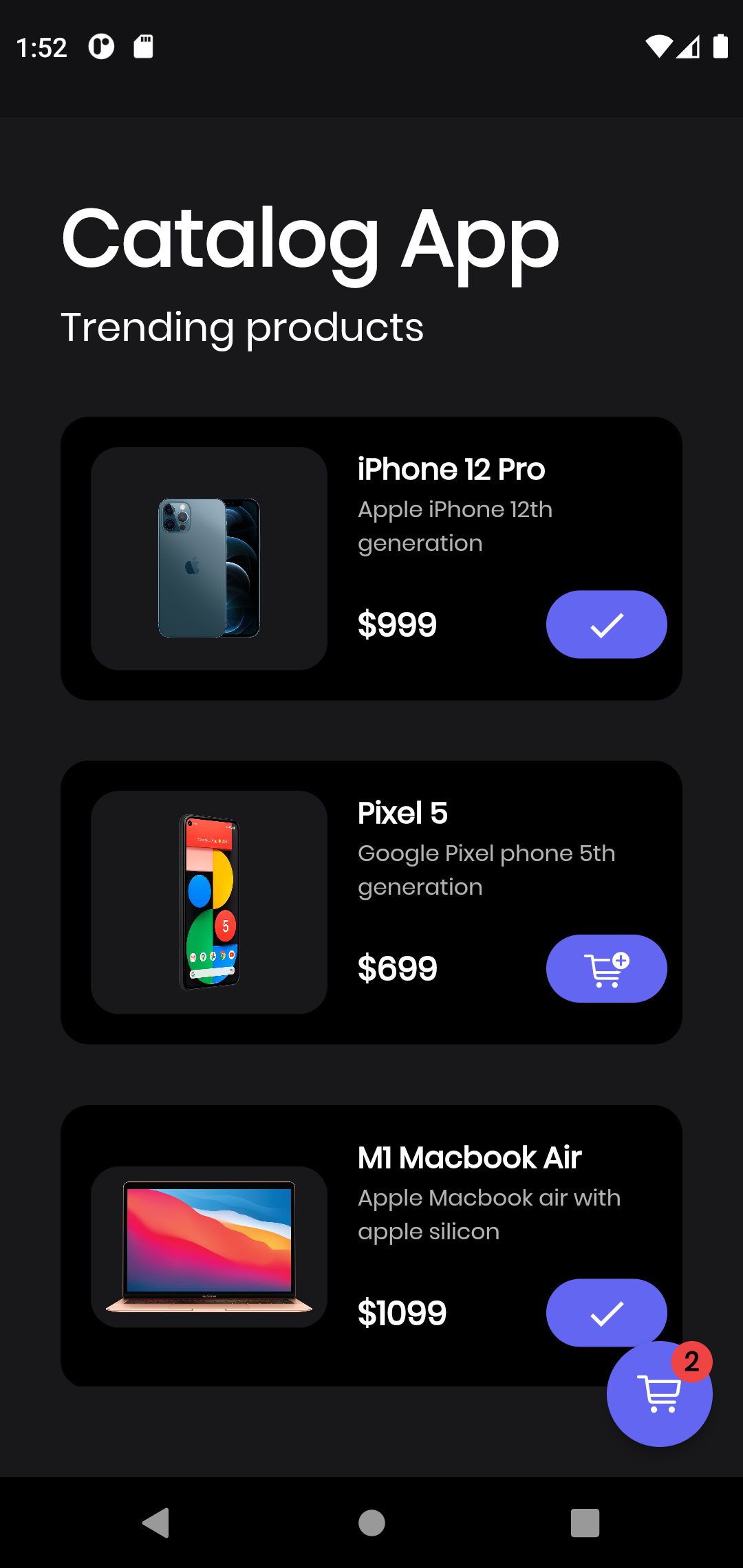743x1568 pixels.
Task: Select the $699 price label
Action: tap(397, 968)
